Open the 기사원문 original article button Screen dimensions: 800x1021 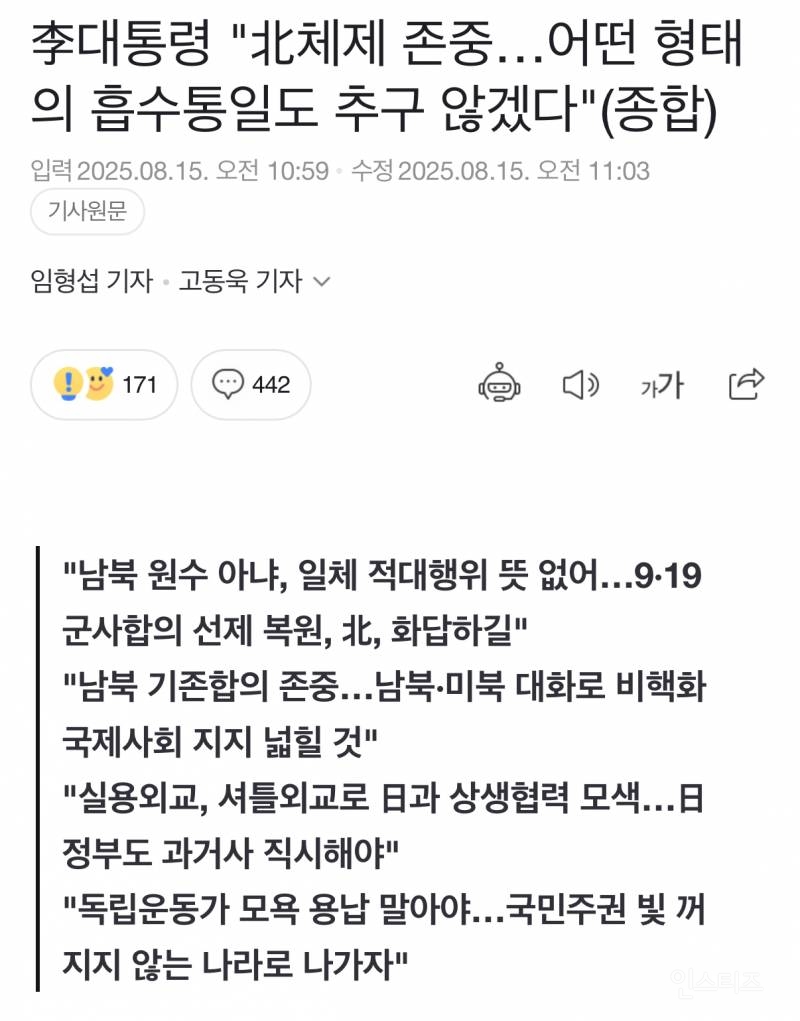pyautogui.click(x=88, y=213)
